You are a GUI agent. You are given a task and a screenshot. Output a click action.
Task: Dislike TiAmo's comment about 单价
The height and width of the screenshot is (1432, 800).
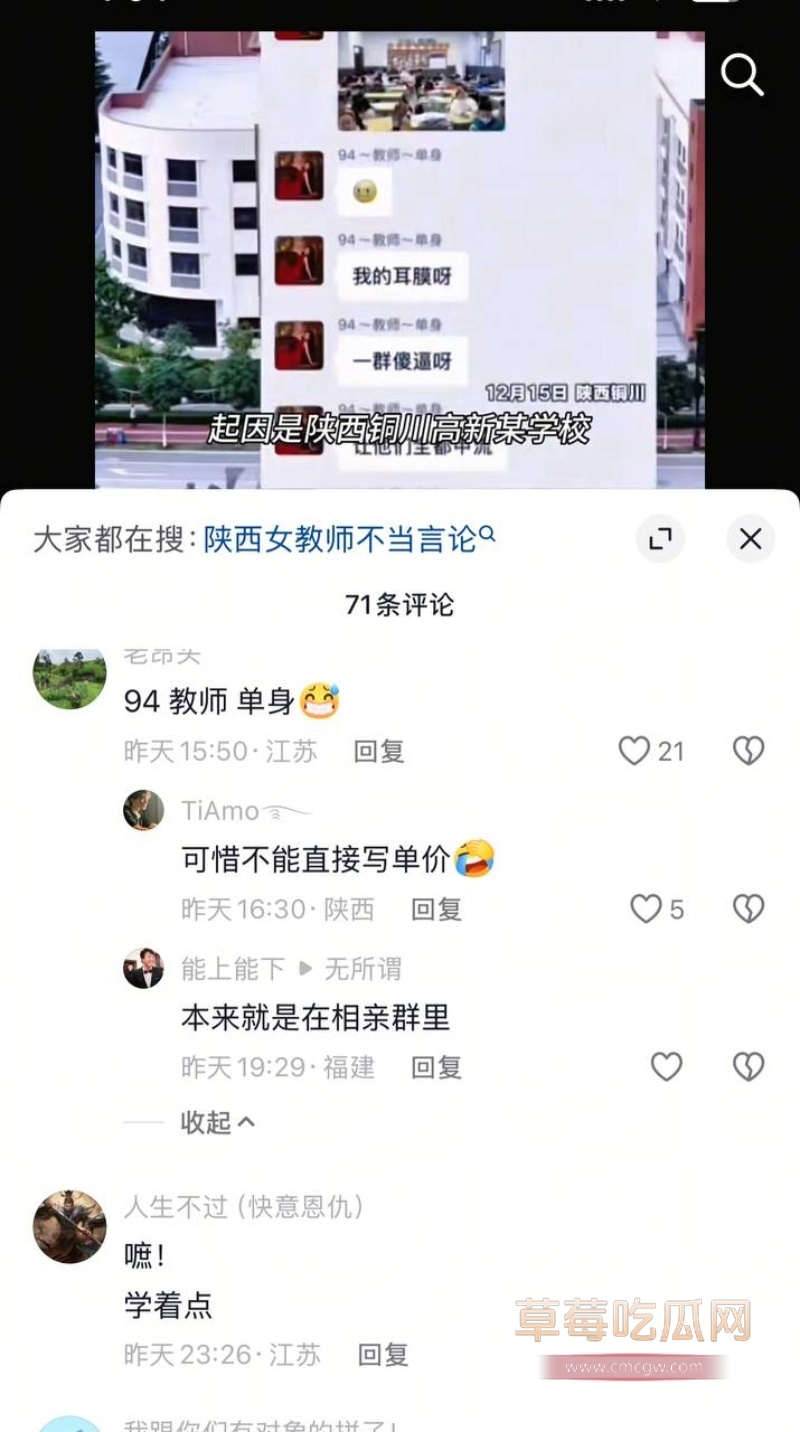click(x=746, y=909)
